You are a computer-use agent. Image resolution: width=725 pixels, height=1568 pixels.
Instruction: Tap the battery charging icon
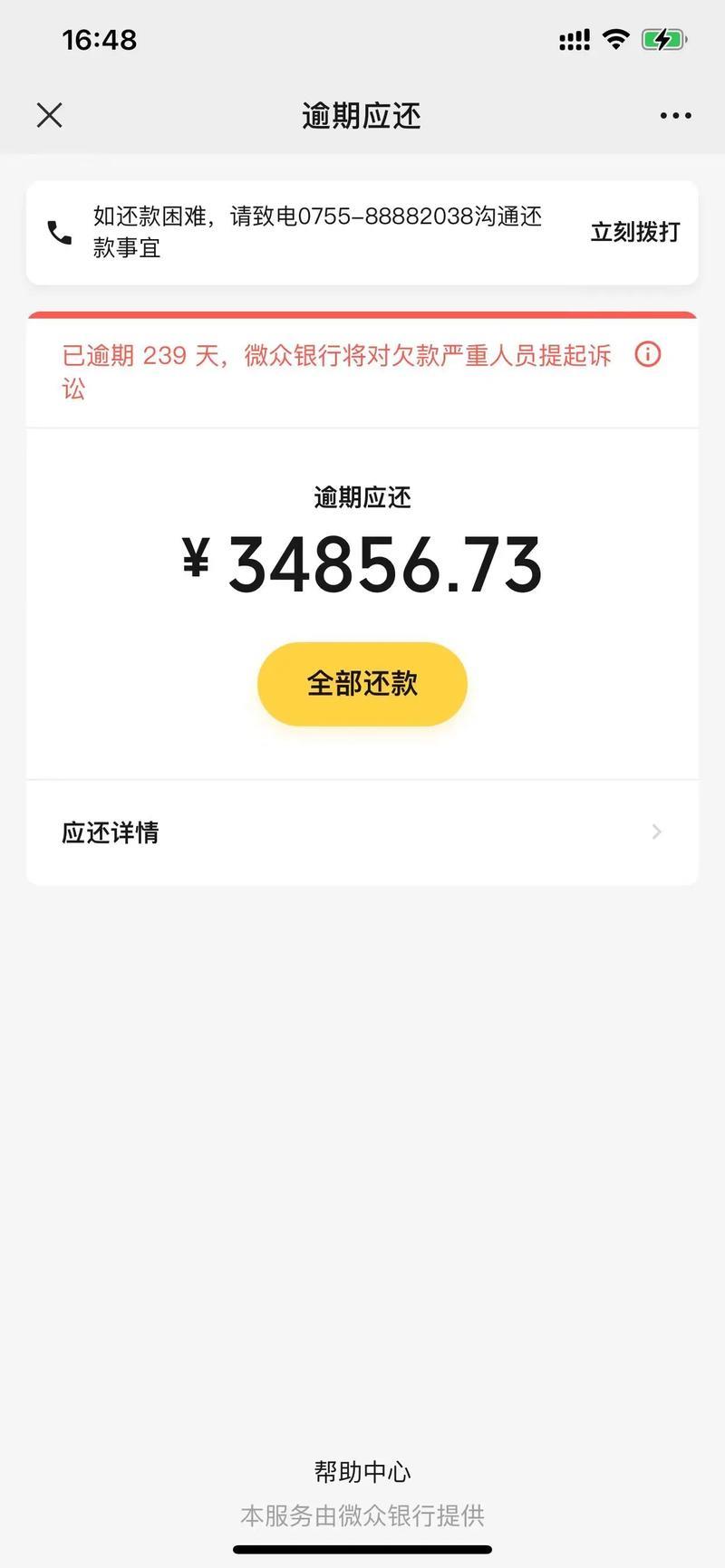(x=661, y=39)
